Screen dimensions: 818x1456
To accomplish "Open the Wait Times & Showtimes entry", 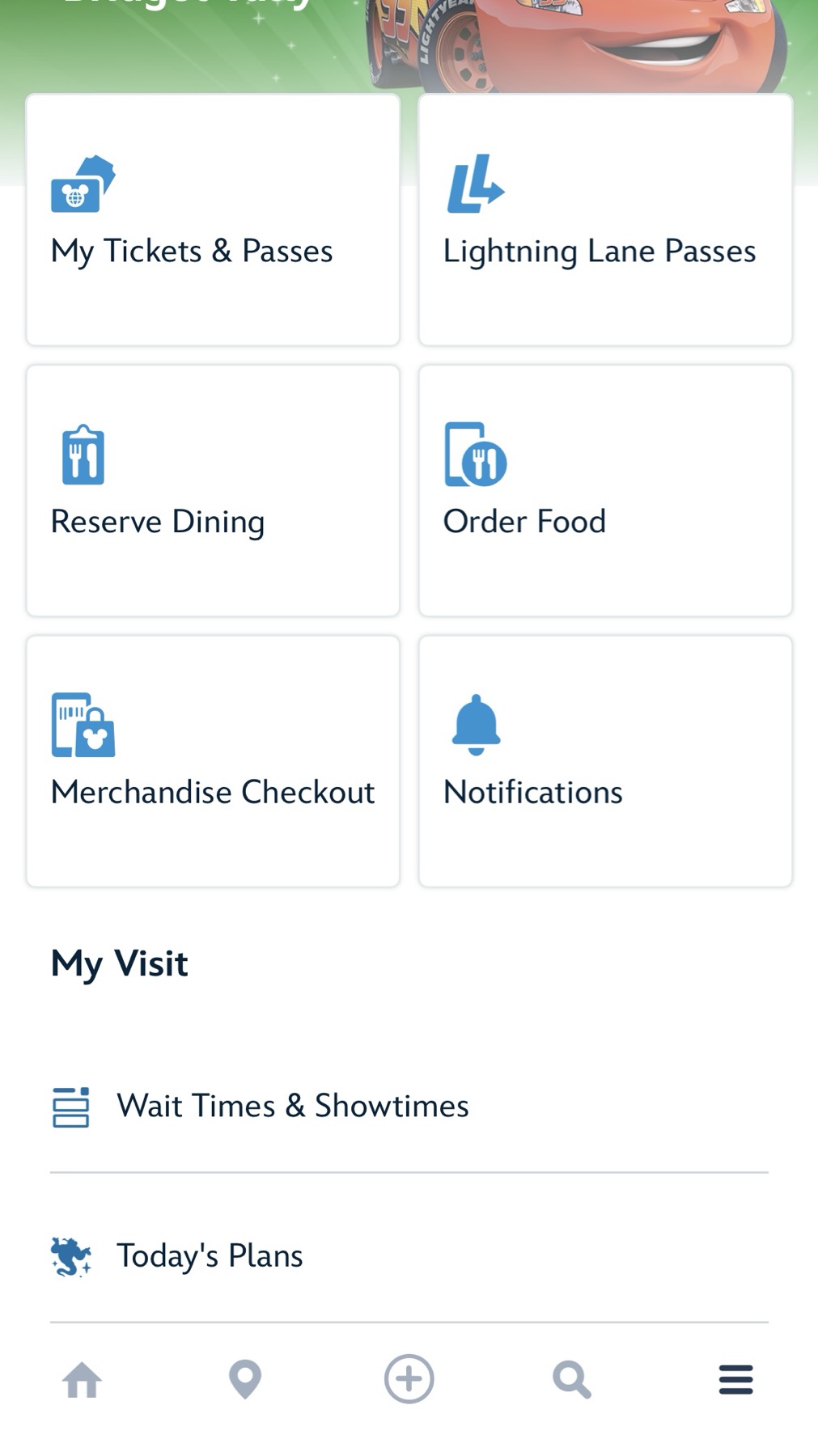I will 293,1105.
